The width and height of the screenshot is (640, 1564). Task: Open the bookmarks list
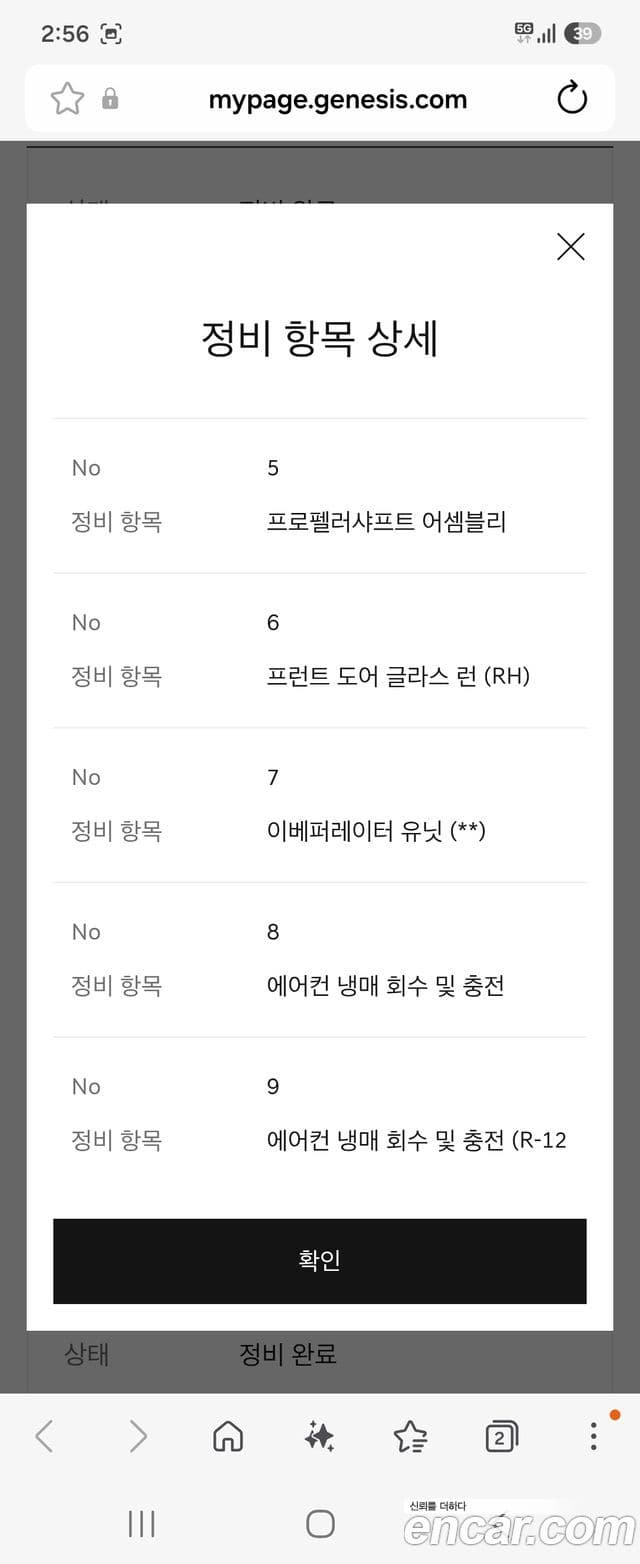(x=410, y=1437)
